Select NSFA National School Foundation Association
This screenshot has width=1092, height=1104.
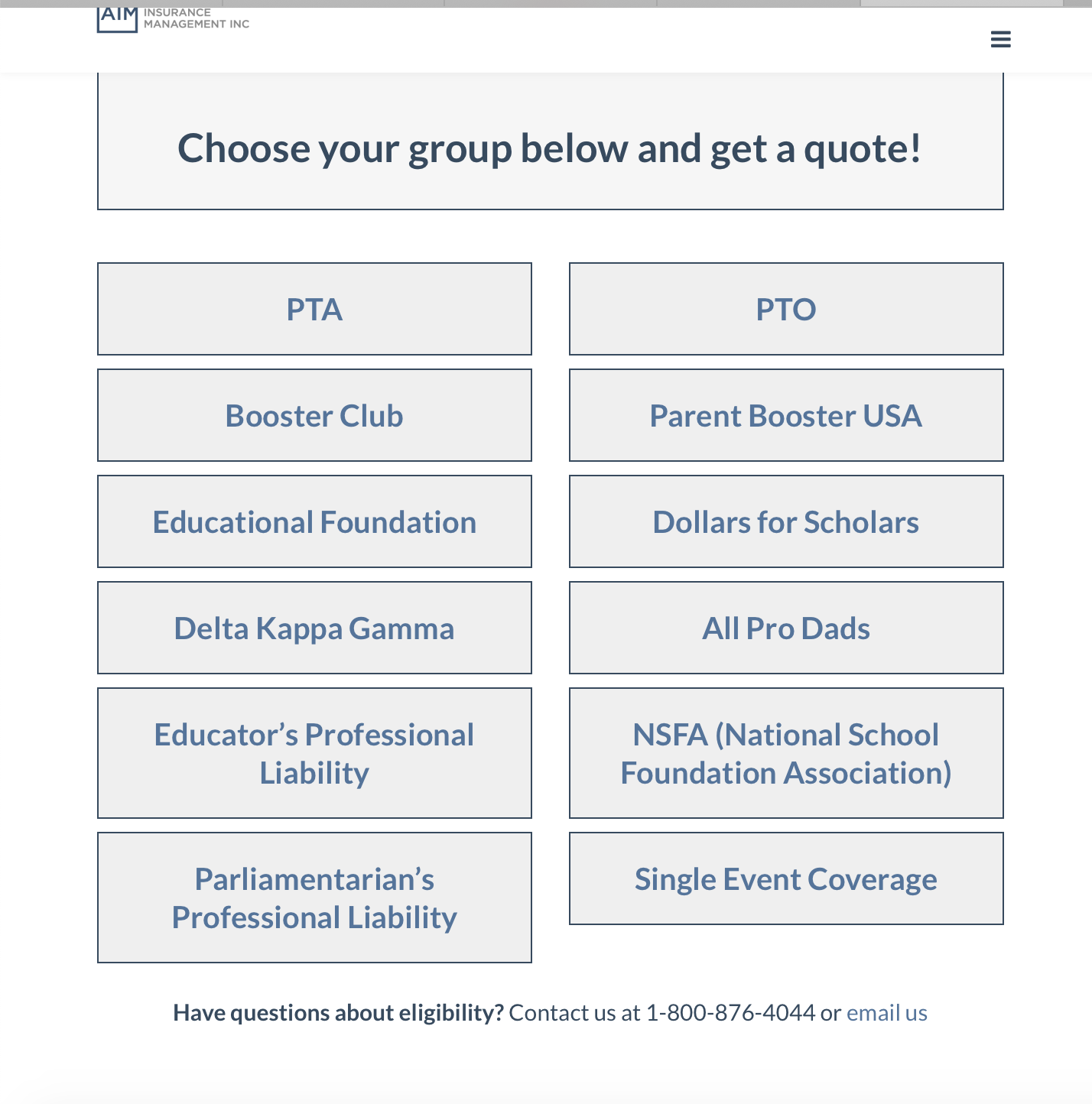tap(786, 753)
